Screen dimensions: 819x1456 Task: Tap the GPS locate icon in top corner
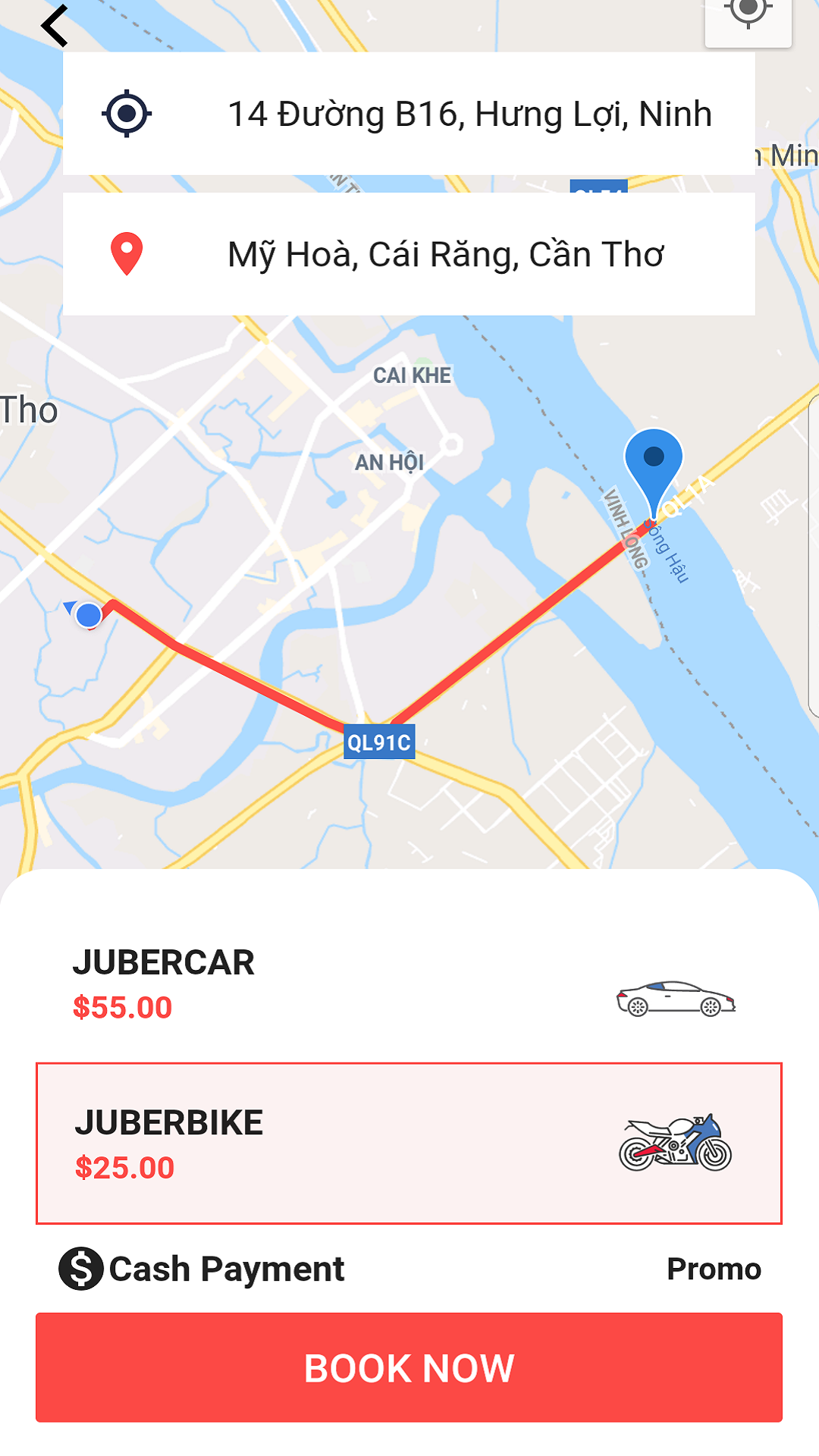click(x=748, y=14)
